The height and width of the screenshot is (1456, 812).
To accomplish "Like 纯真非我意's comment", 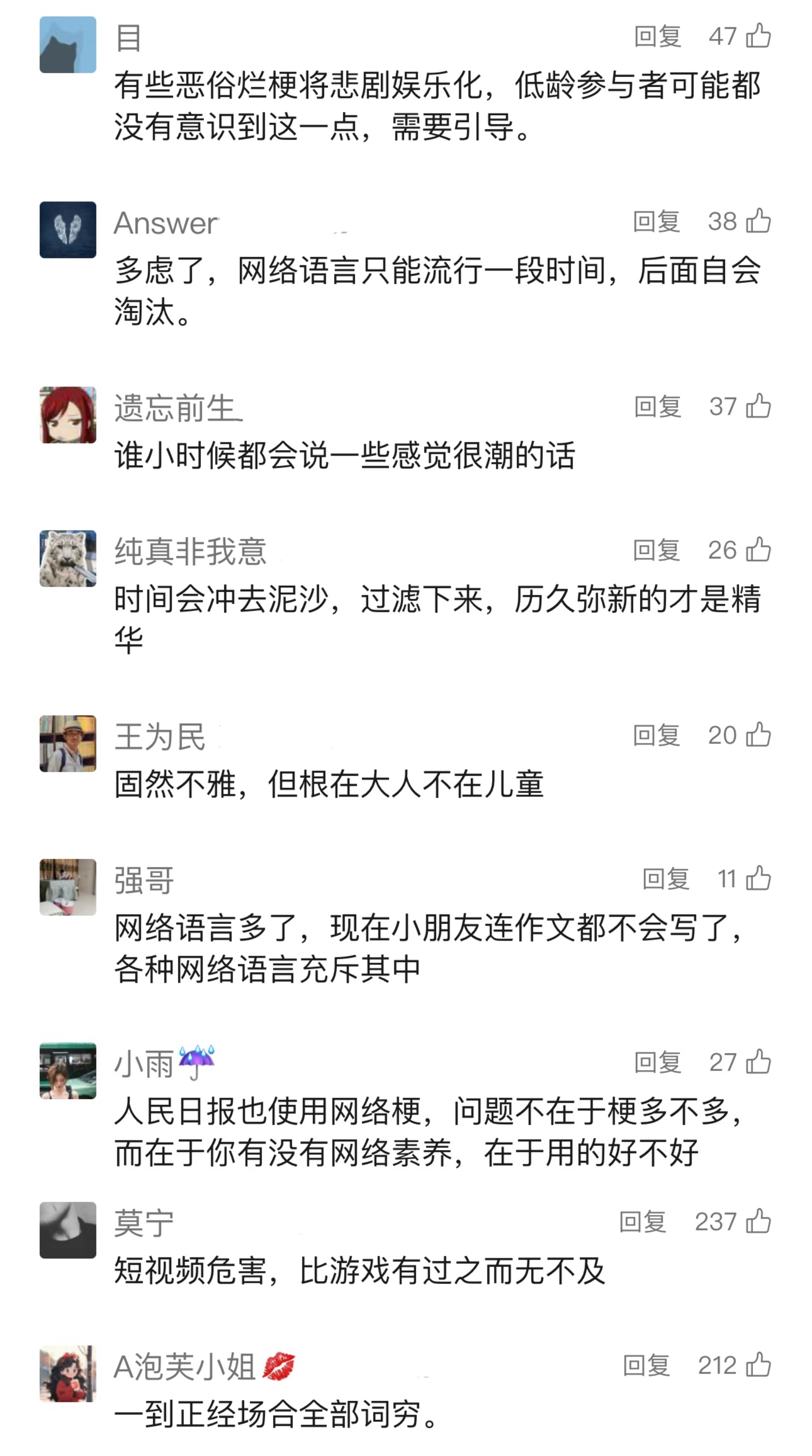I will [758, 550].
